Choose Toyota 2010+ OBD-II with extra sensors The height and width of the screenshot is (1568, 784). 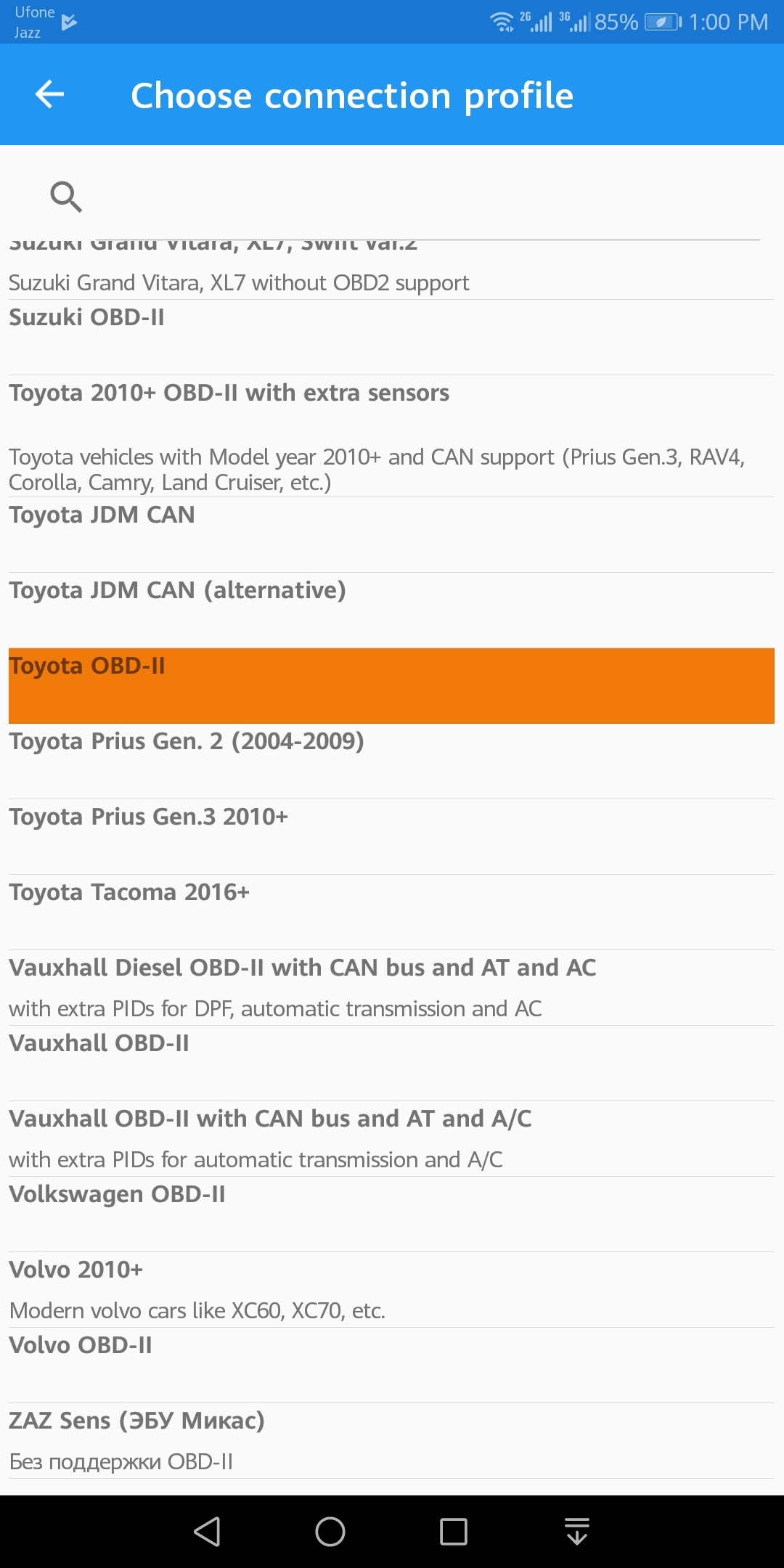tap(392, 436)
